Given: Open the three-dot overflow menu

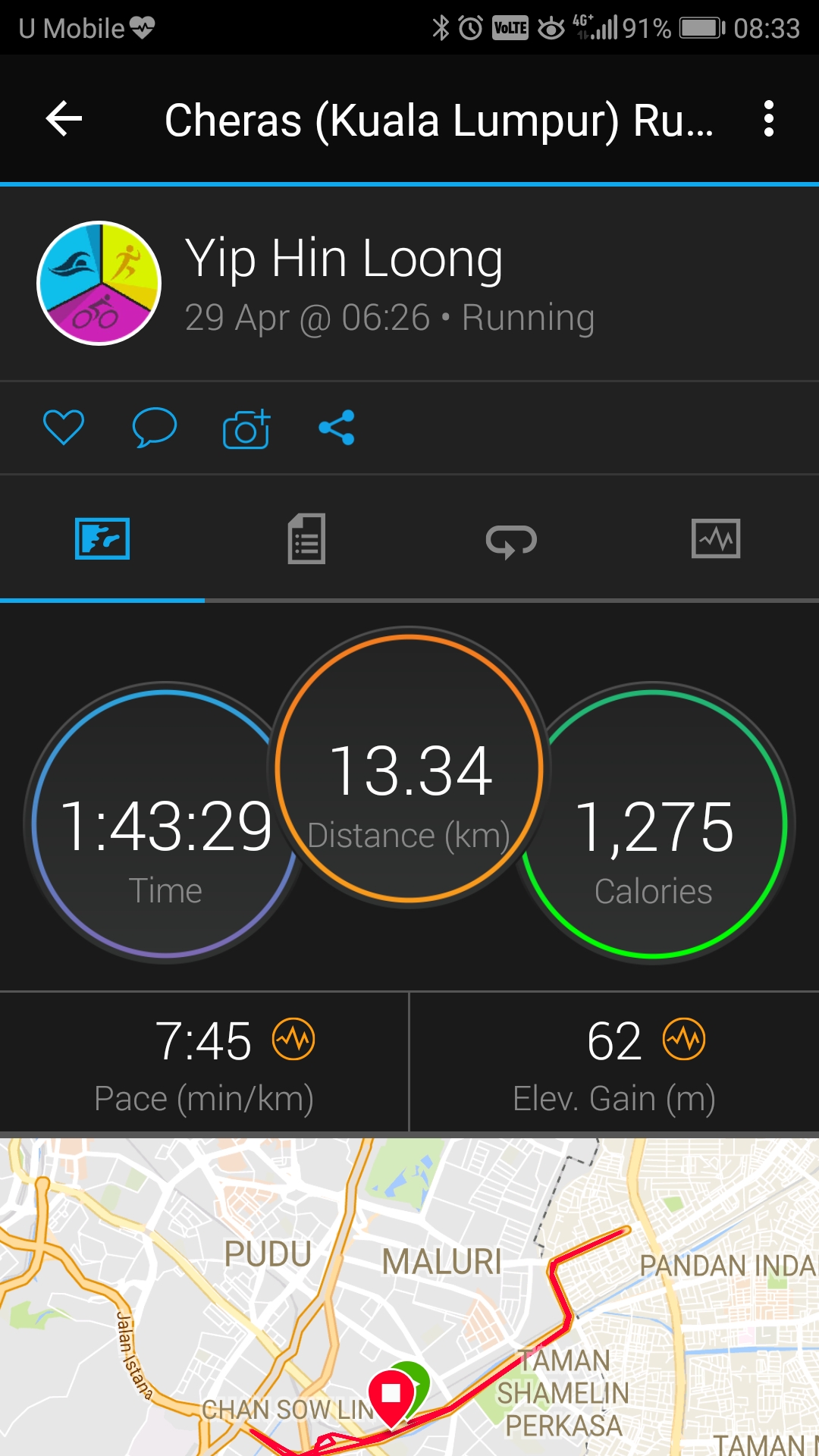Looking at the screenshot, I should click(x=769, y=119).
